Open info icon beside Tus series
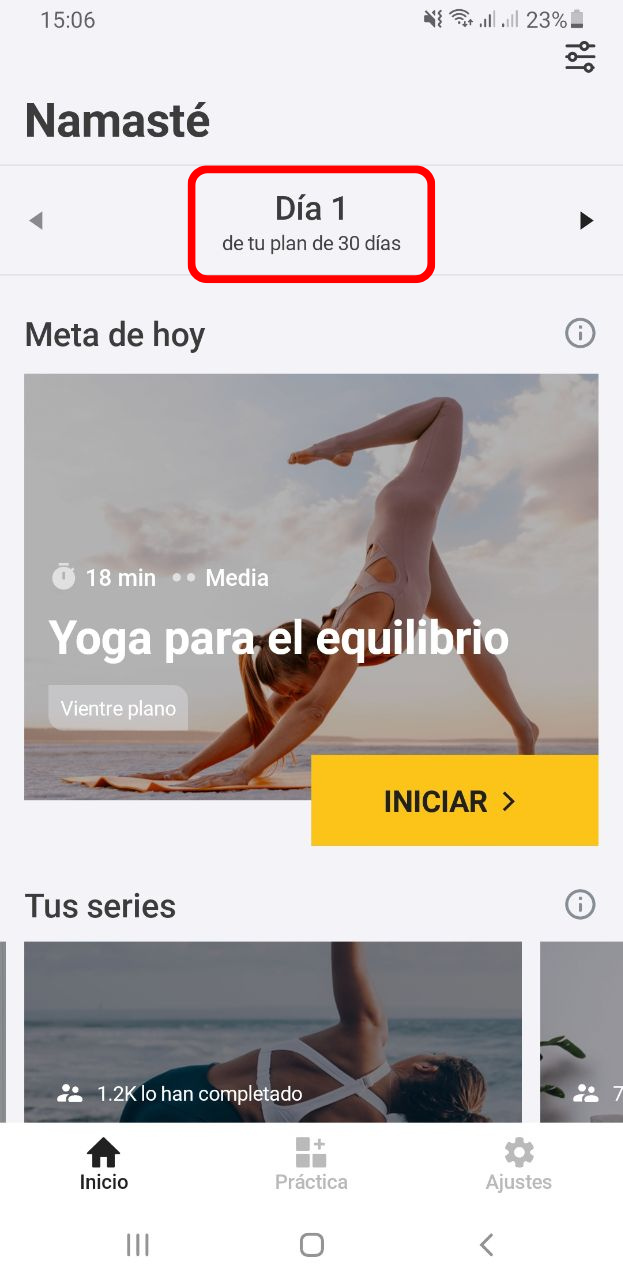Viewport: 623px width, 1280px height. point(580,905)
